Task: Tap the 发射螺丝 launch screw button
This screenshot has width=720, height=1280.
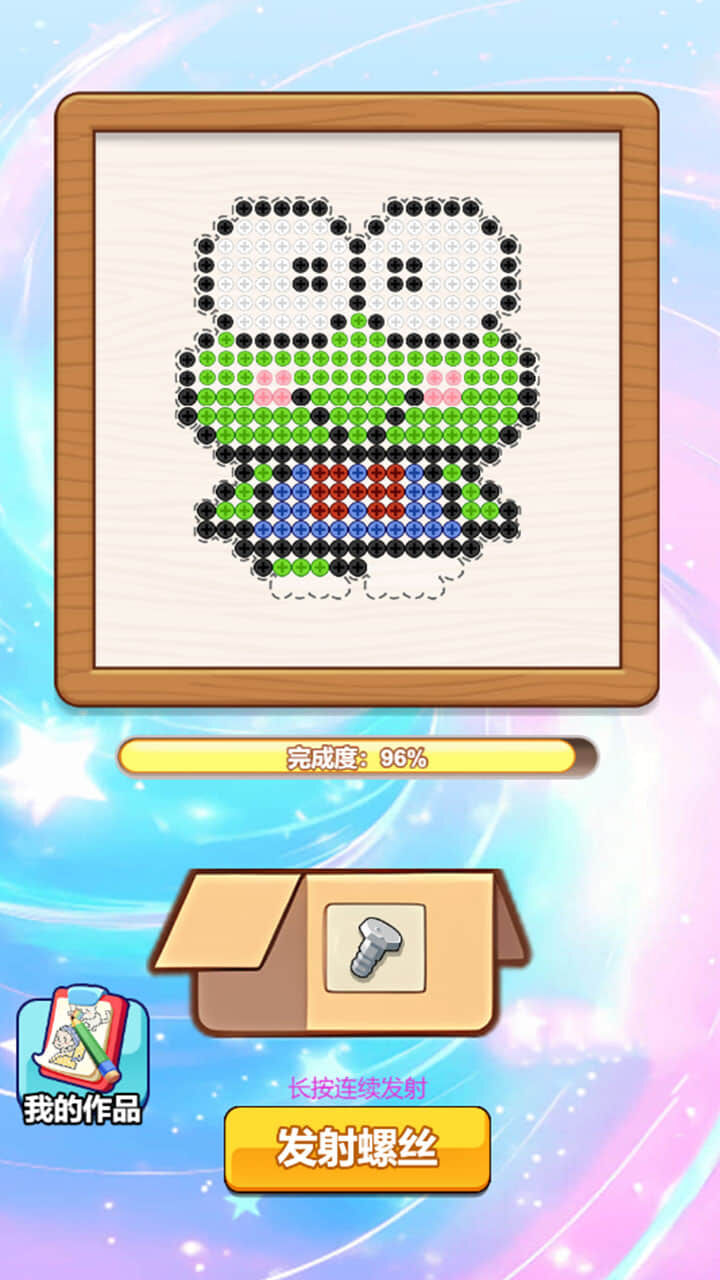Action: point(357,1149)
